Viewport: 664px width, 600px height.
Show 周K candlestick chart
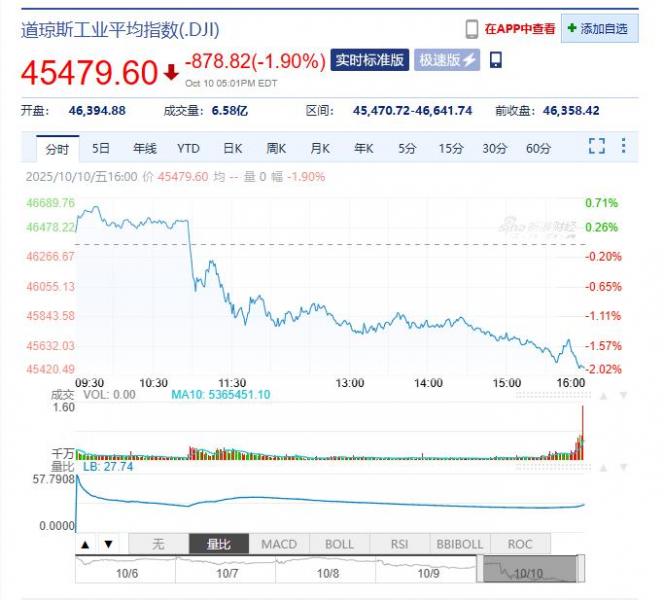coord(276,148)
